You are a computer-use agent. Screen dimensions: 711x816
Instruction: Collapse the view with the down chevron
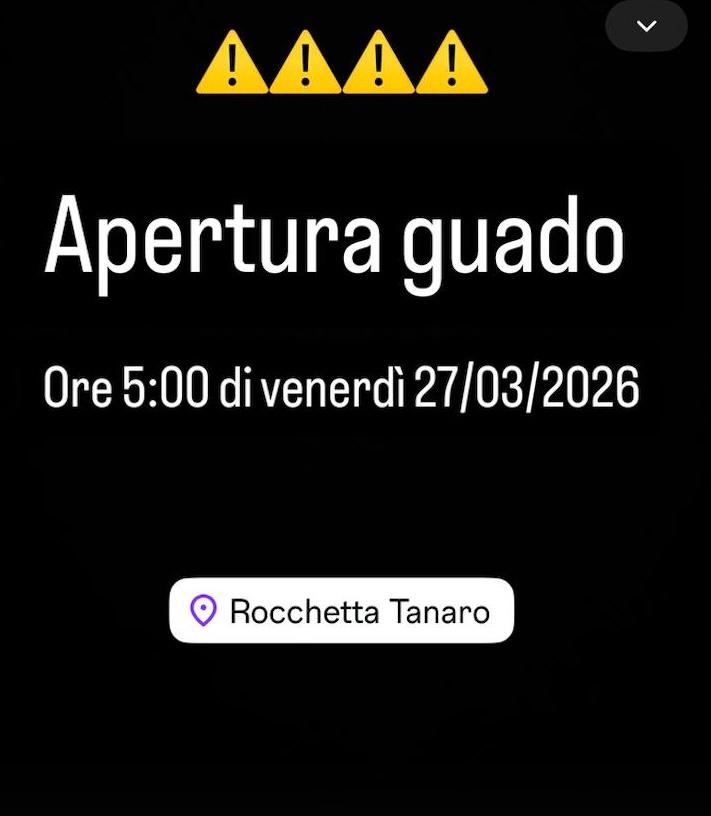(x=646, y=26)
